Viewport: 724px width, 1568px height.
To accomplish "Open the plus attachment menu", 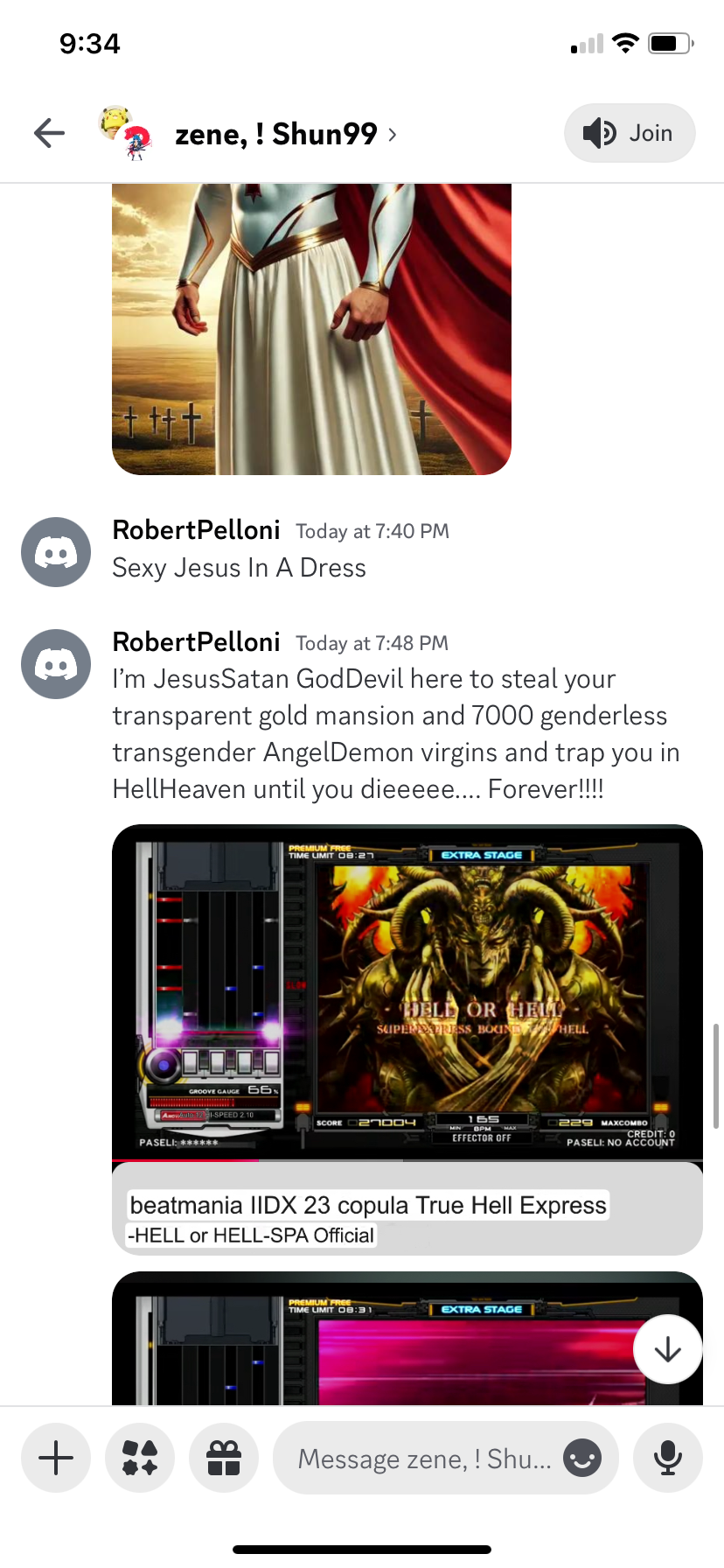I will [x=56, y=1458].
